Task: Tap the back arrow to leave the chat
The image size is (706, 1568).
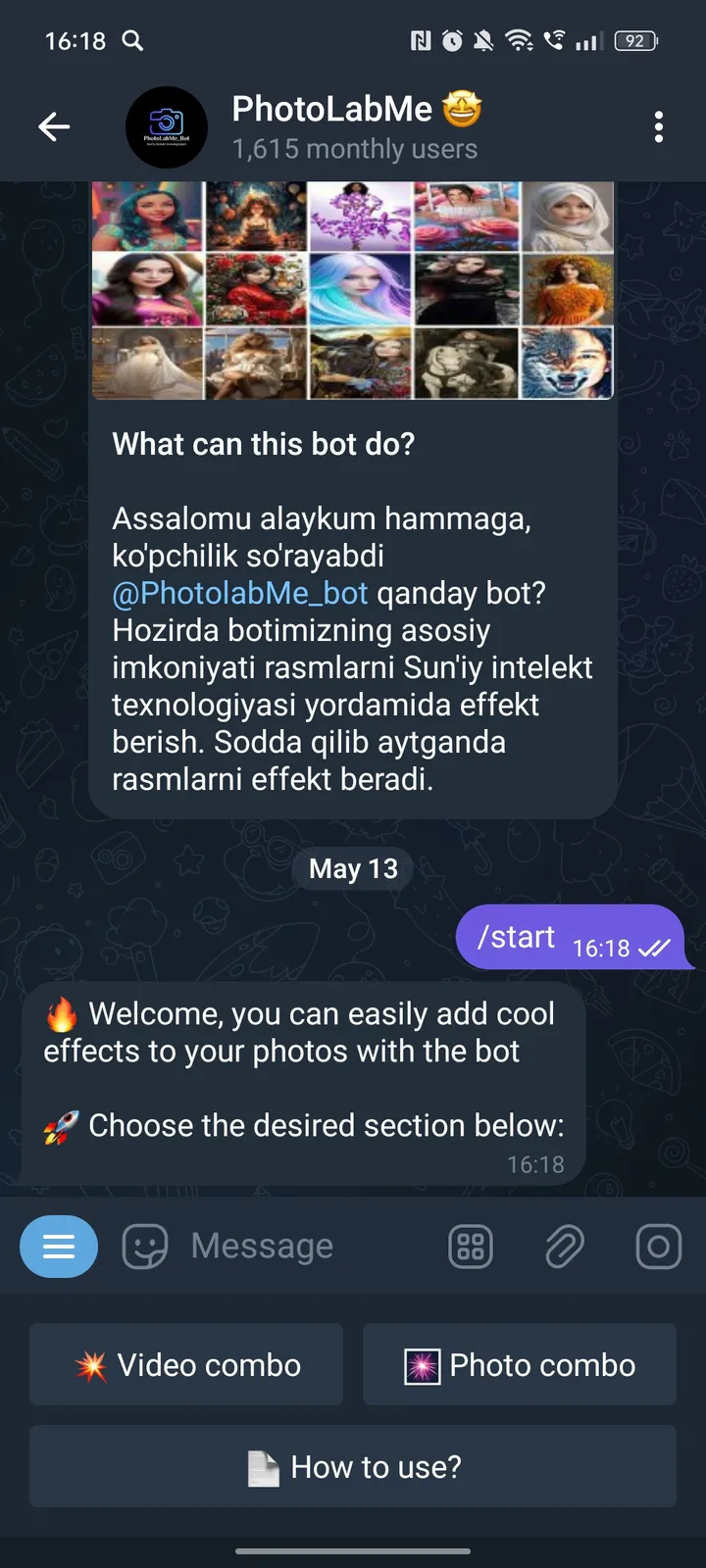Action: click(54, 126)
